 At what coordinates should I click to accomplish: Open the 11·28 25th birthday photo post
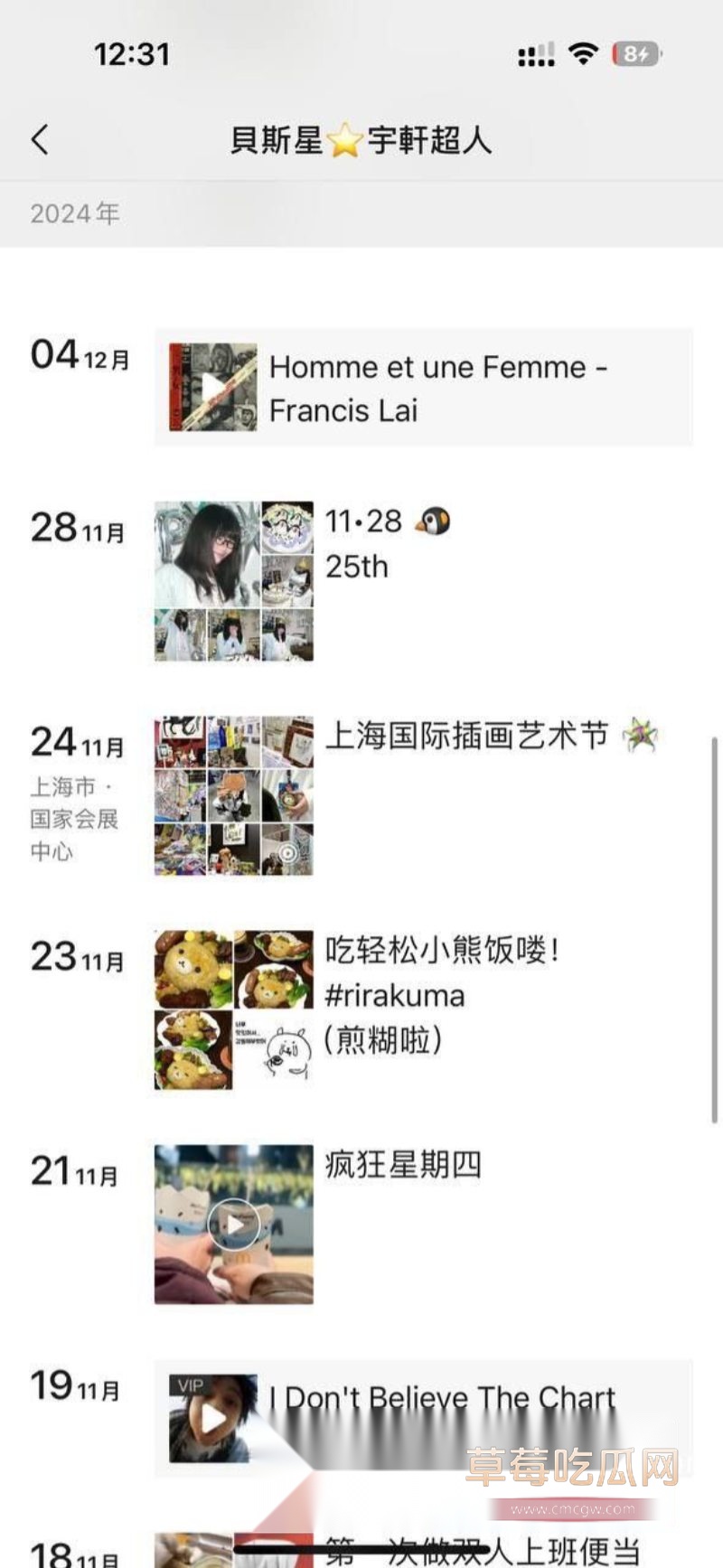[234, 581]
